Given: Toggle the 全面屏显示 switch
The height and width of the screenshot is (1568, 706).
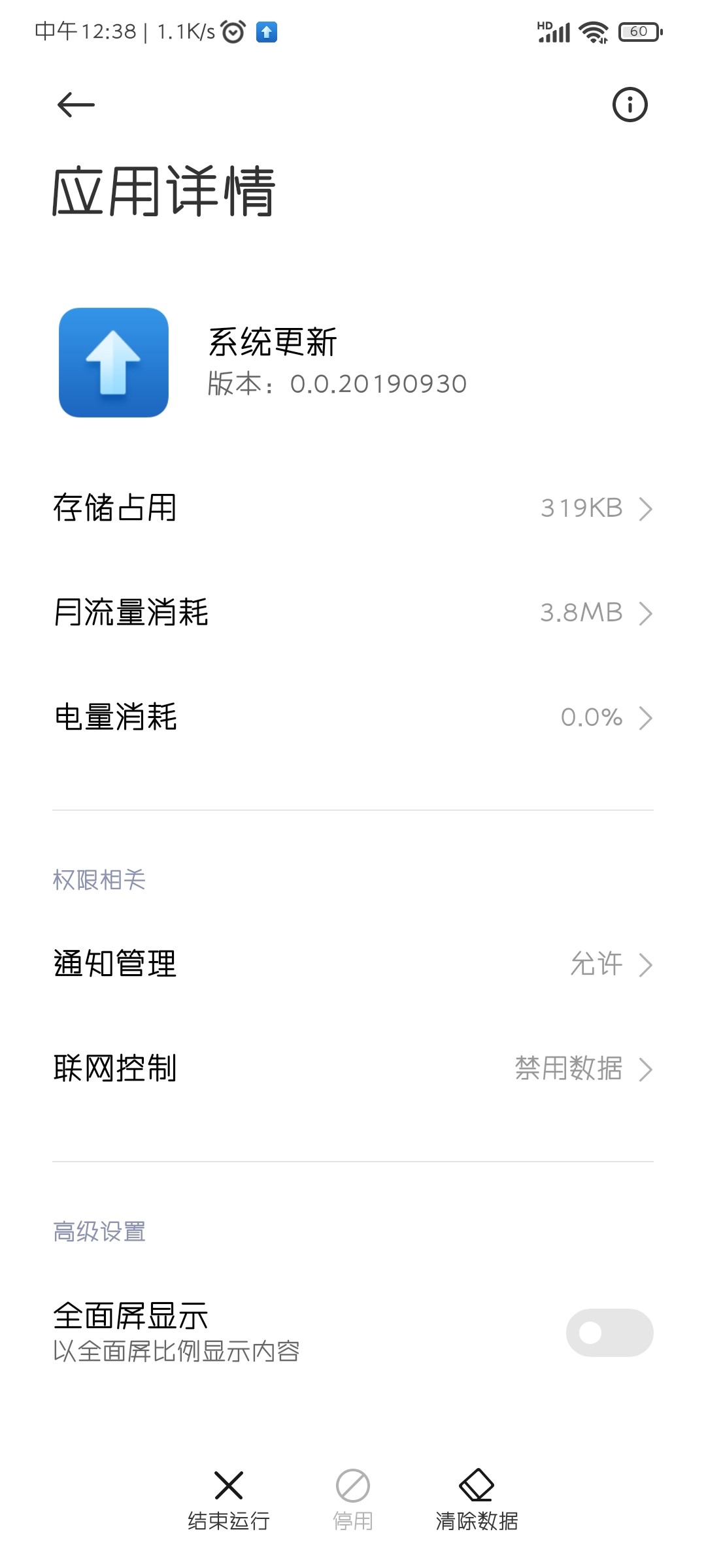Looking at the screenshot, I should point(609,1333).
